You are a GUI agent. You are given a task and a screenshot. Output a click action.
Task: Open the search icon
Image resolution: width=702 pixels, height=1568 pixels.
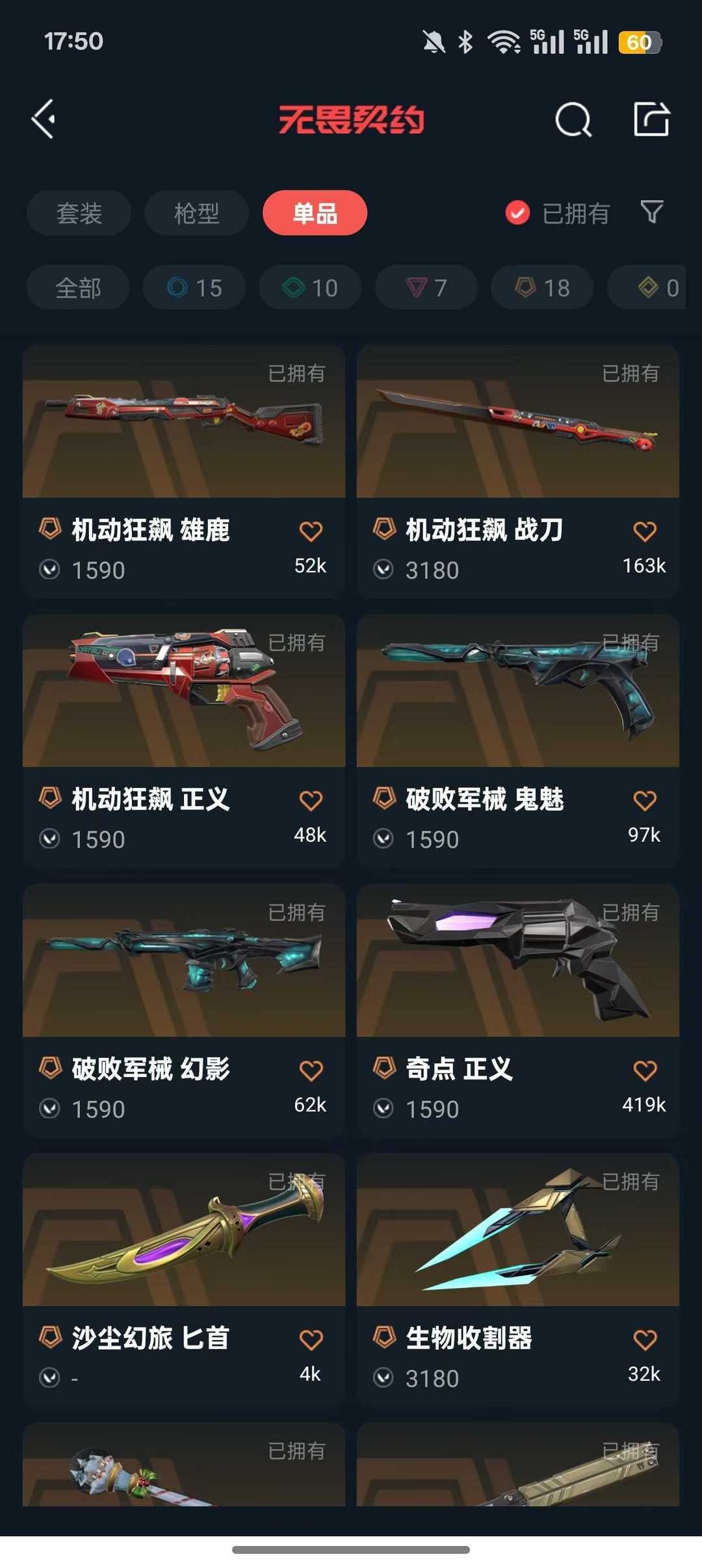[x=573, y=119]
